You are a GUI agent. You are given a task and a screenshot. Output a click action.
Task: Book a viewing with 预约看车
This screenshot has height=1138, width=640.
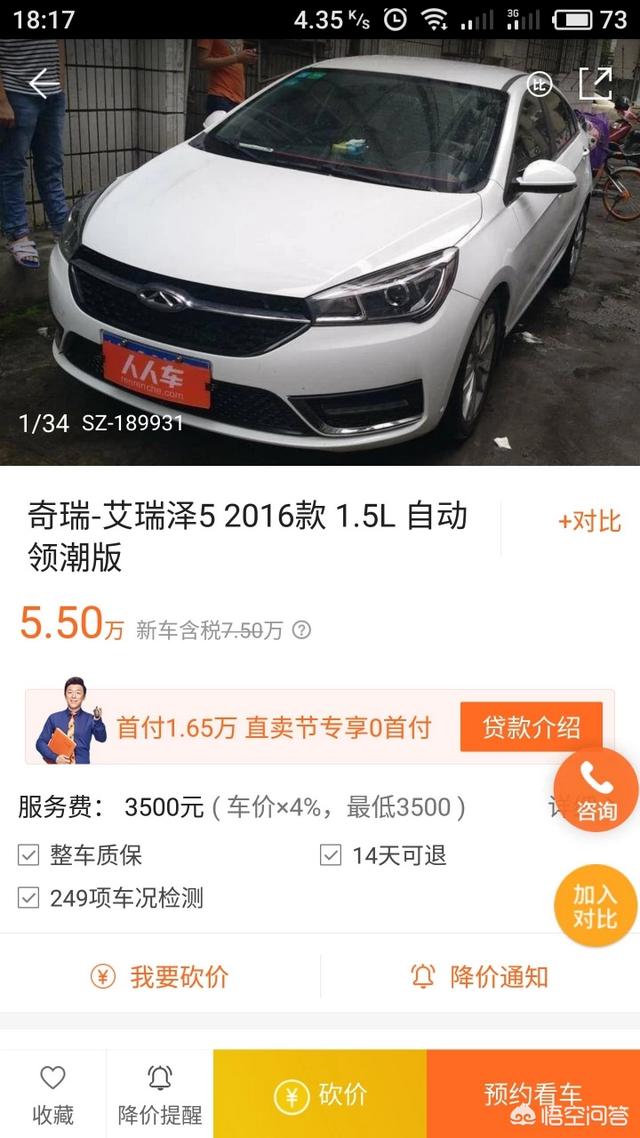(533, 1094)
